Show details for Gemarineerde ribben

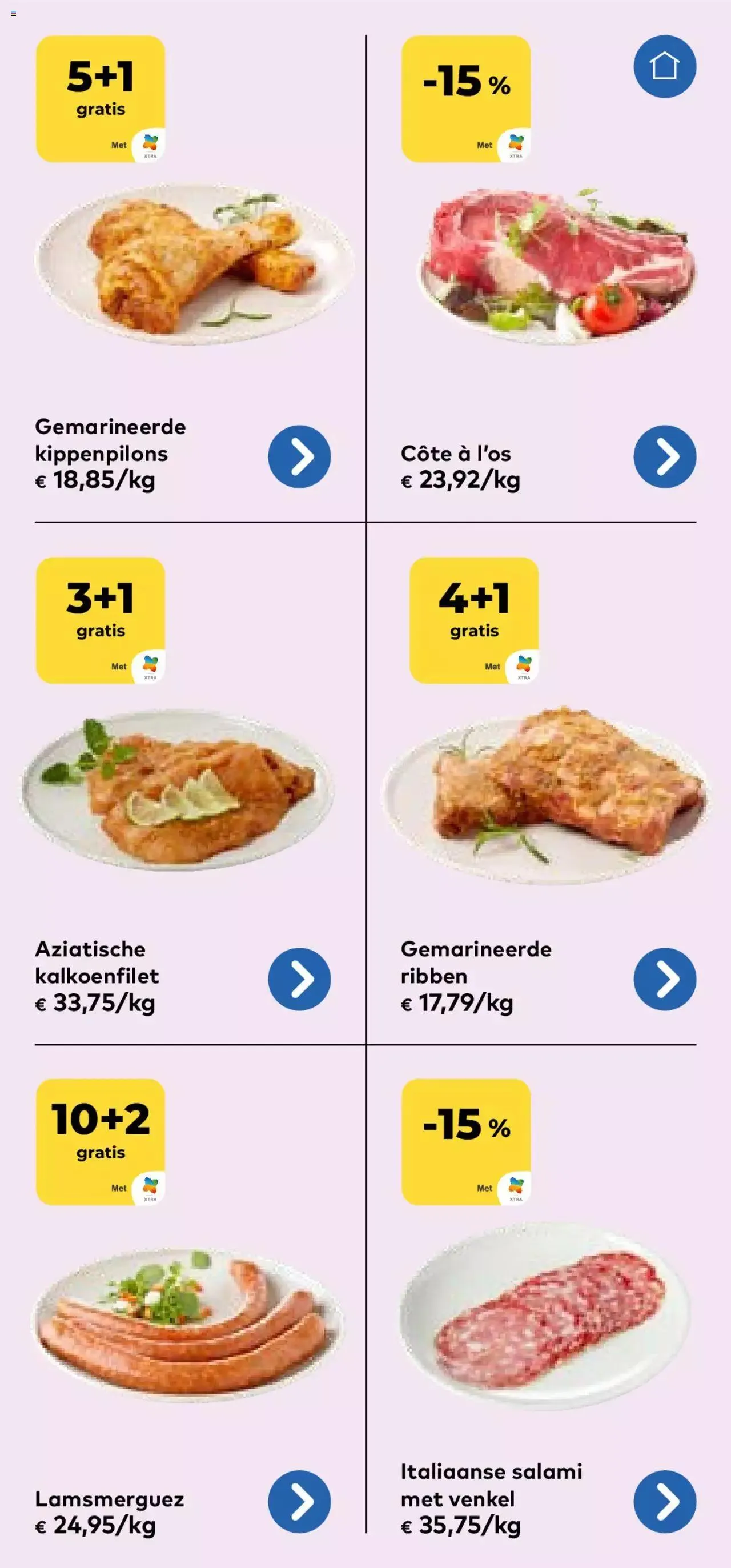pyautogui.click(x=665, y=979)
